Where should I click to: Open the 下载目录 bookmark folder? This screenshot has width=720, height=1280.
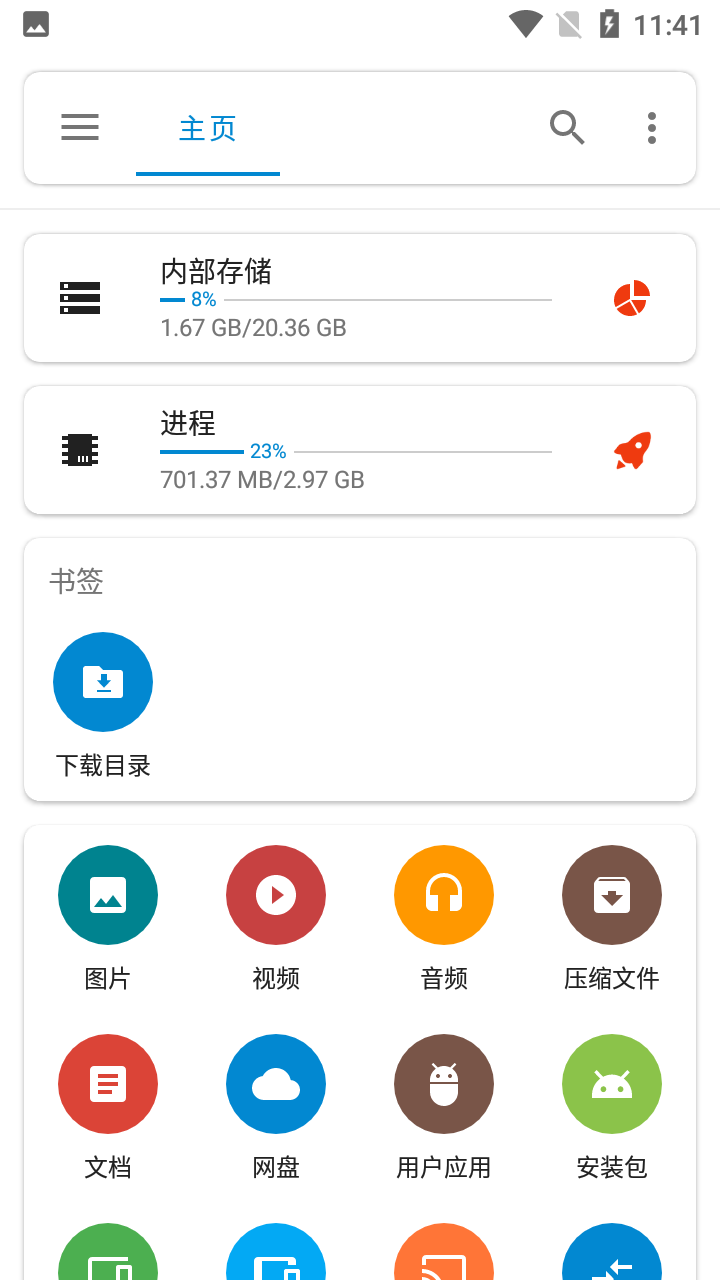tap(103, 681)
